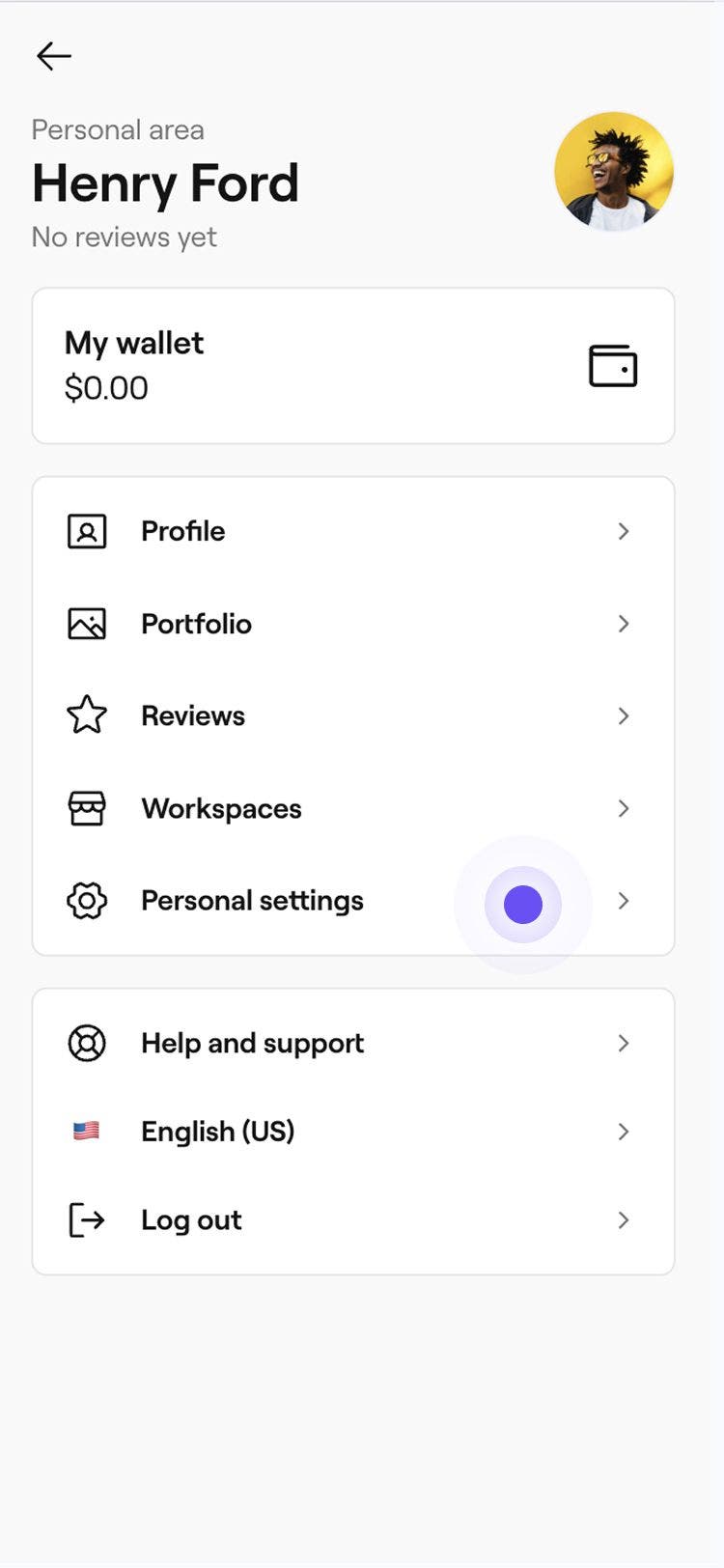Tap Henry Ford's profile photo
The image size is (724, 1568).
click(614, 172)
